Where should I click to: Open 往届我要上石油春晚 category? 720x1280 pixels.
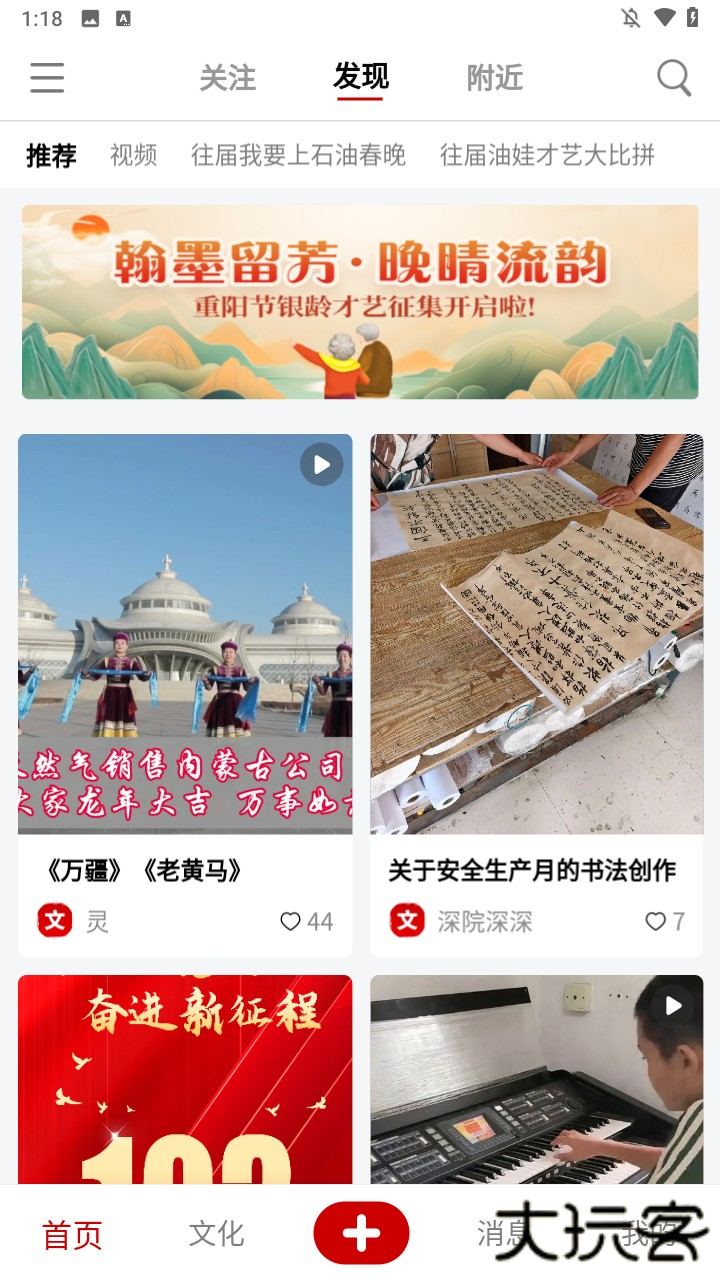(x=298, y=155)
